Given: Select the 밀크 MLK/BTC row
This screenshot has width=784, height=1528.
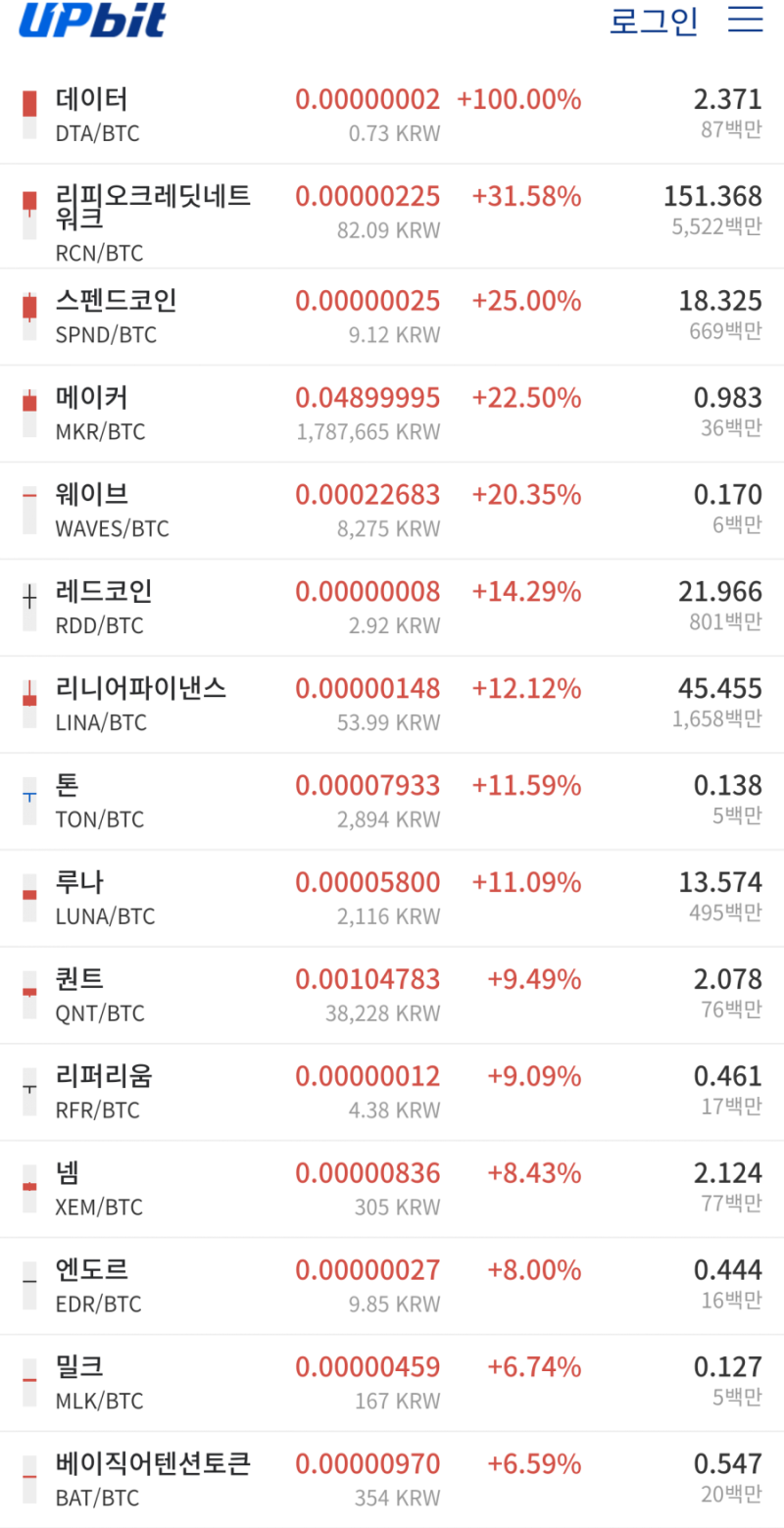Looking at the screenshot, I should [392, 1381].
